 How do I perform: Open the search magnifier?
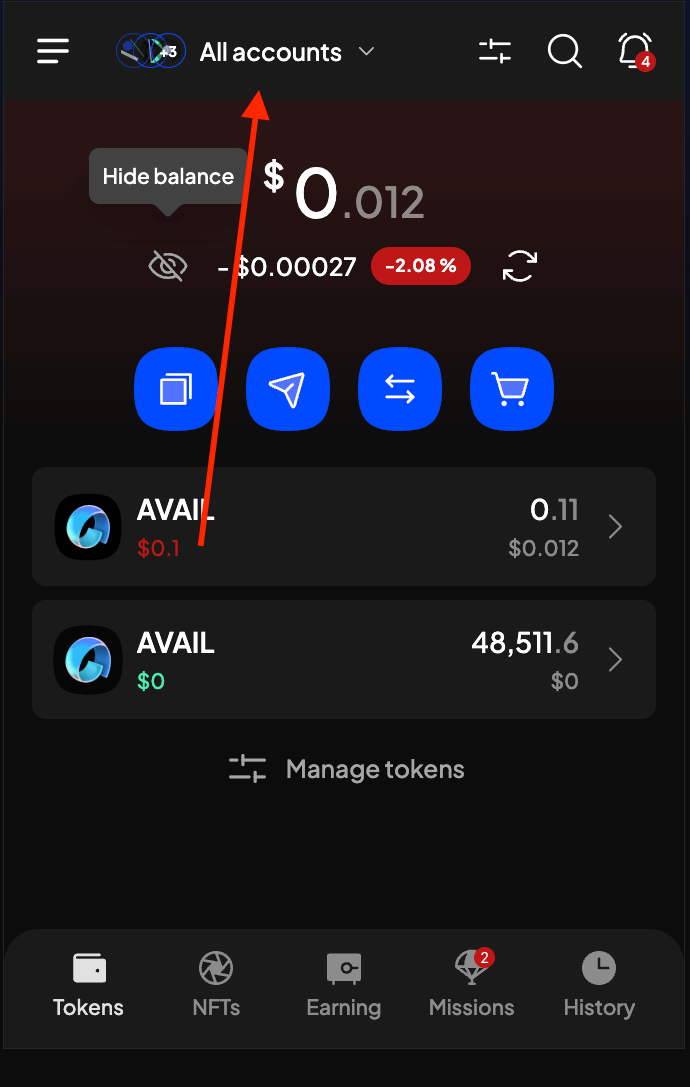click(564, 51)
